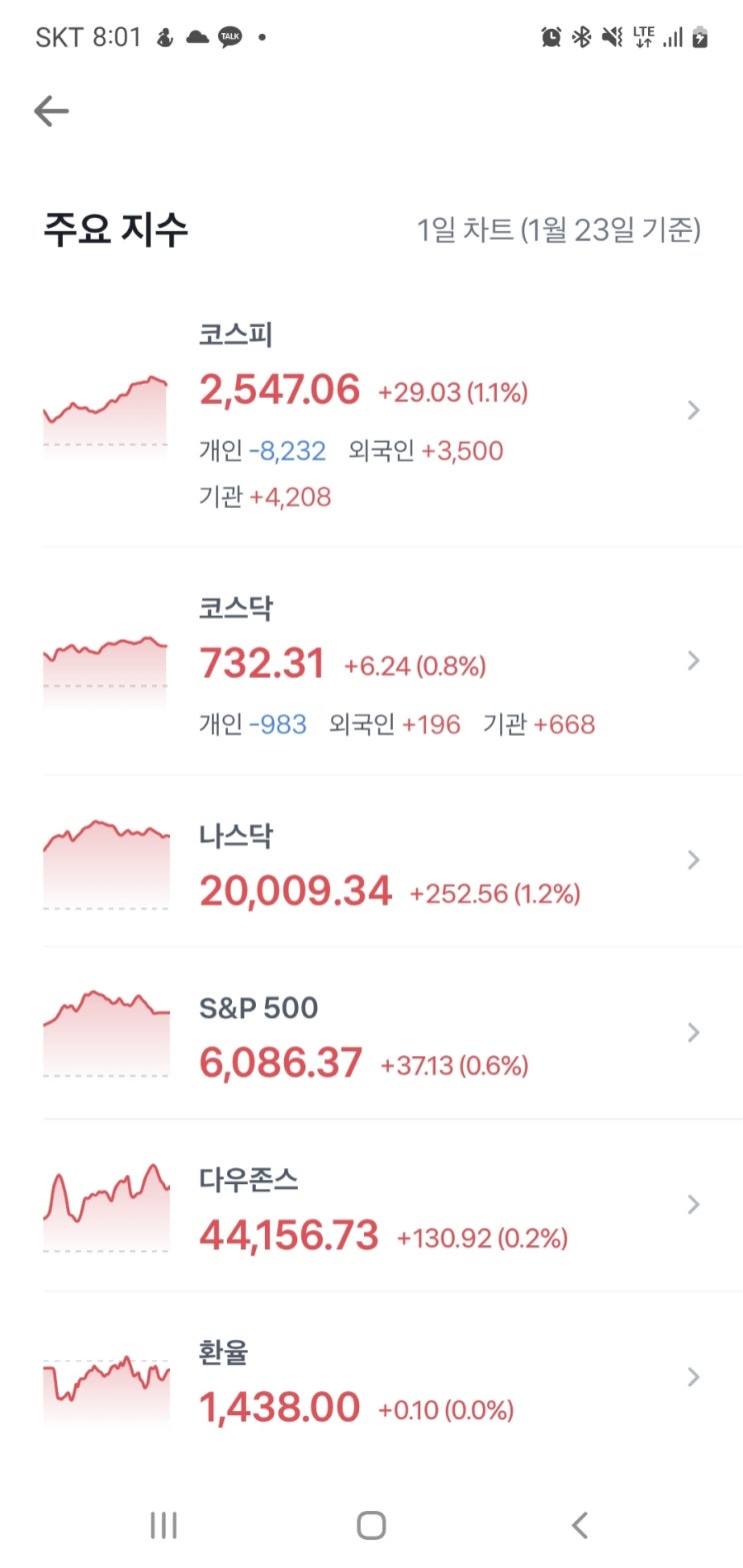The width and height of the screenshot is (743, 1568).
Task: Open the 코스피 index details
Action: pos(370,412)
